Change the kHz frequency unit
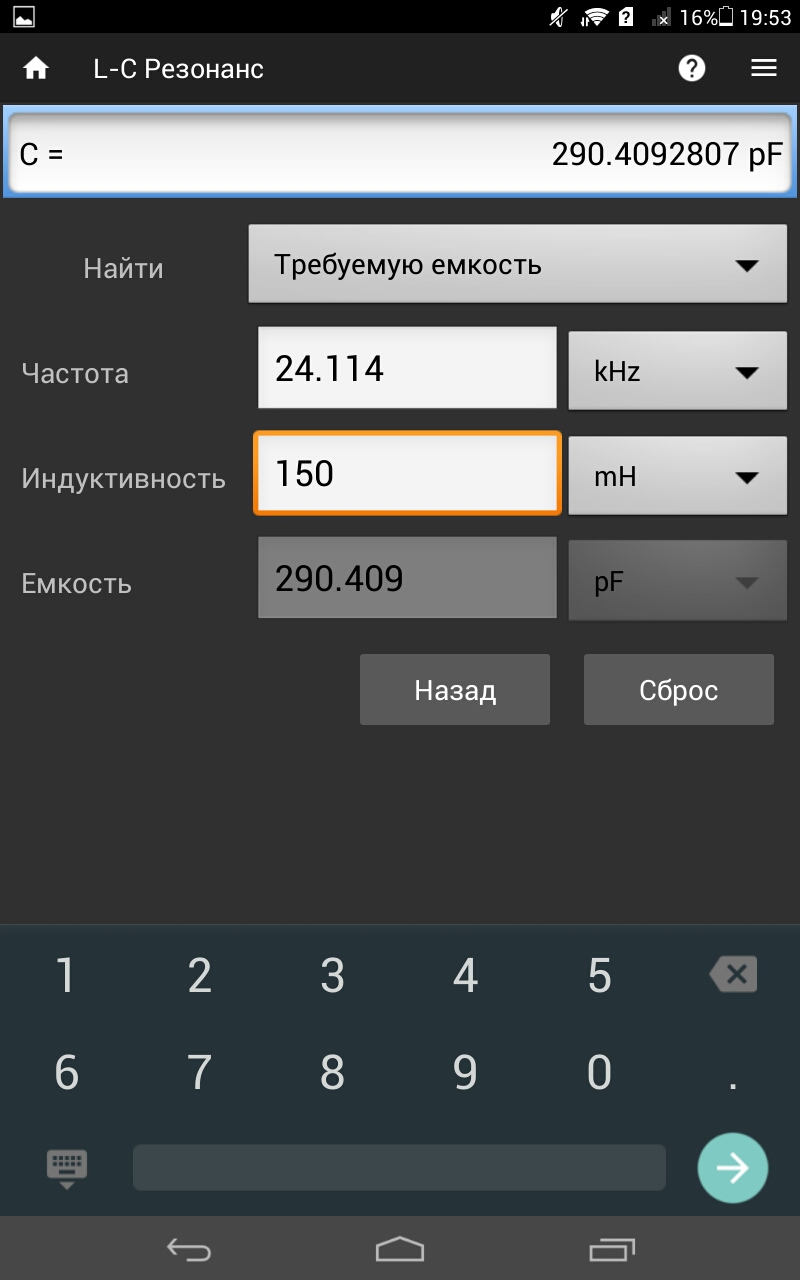This screenshot has width=800, height=1280. [x=677, y=371]
